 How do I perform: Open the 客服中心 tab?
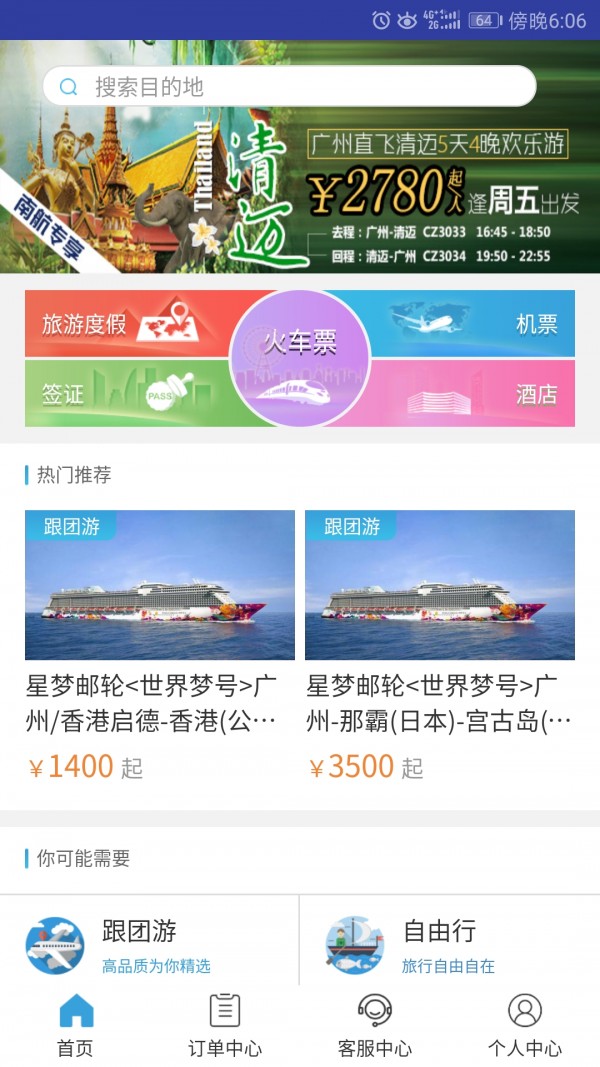tap(375, 1026)
